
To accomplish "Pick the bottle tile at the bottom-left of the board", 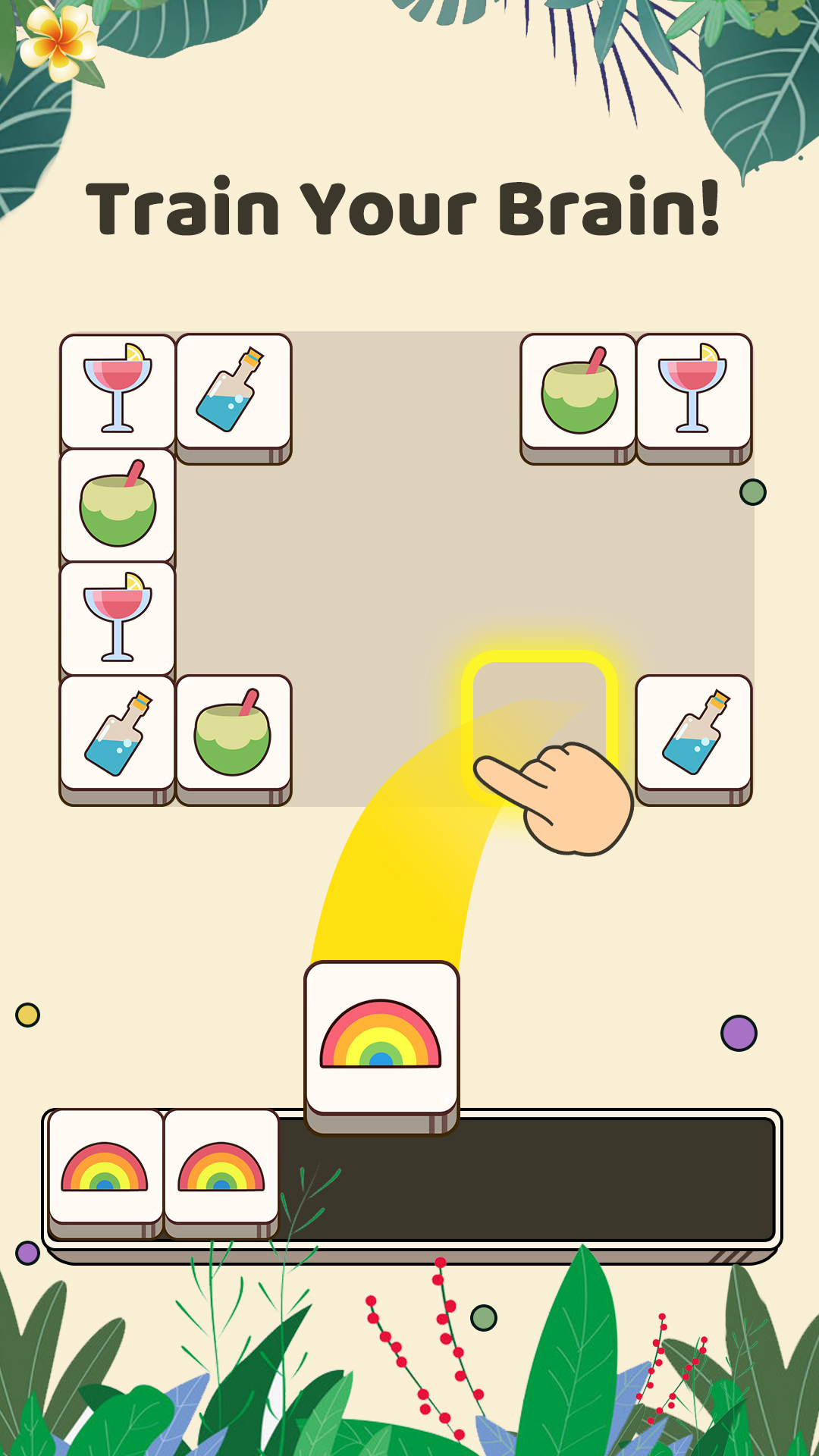I will coord(118,732).
